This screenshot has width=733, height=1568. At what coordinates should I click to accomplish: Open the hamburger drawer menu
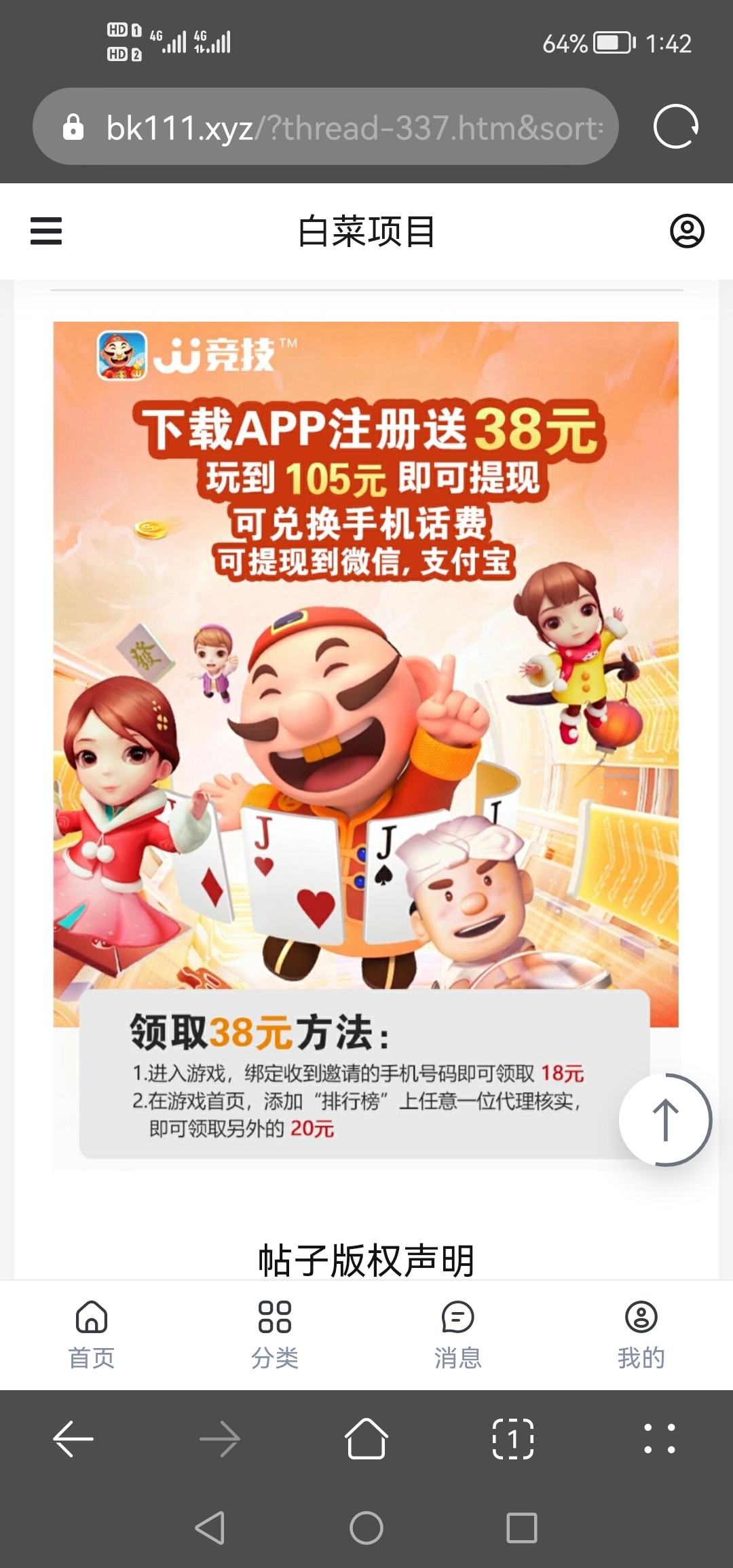46,231
